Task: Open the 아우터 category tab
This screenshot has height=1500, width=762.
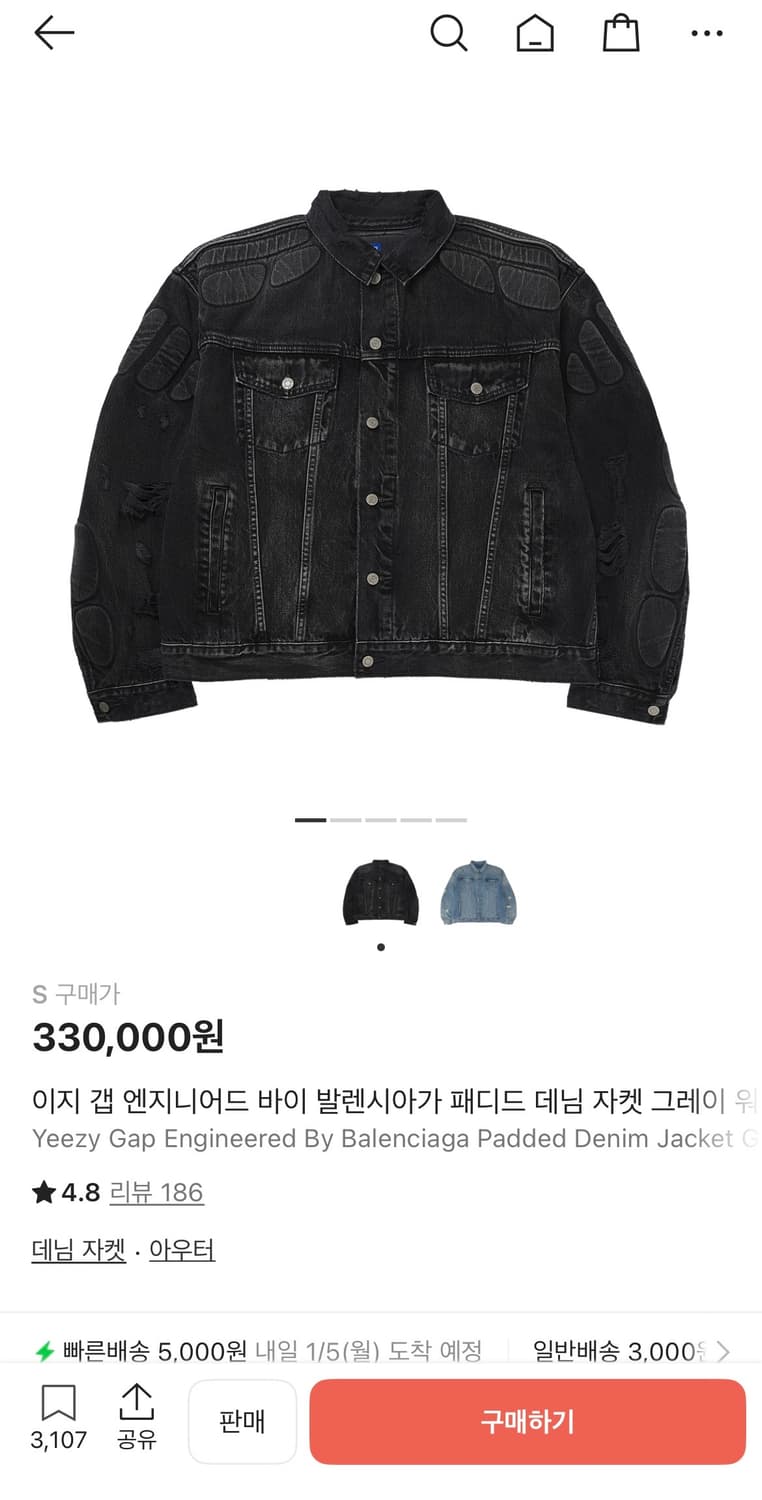Action: (181, 1250)
